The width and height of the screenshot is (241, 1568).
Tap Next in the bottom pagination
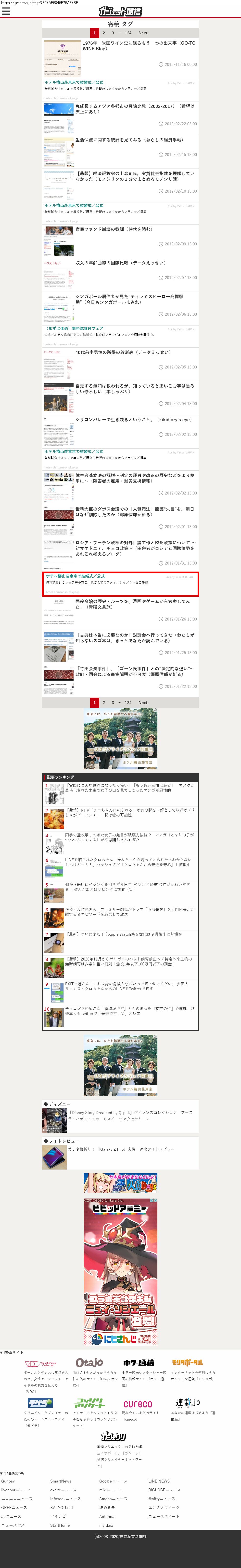[x=143, y=702]
